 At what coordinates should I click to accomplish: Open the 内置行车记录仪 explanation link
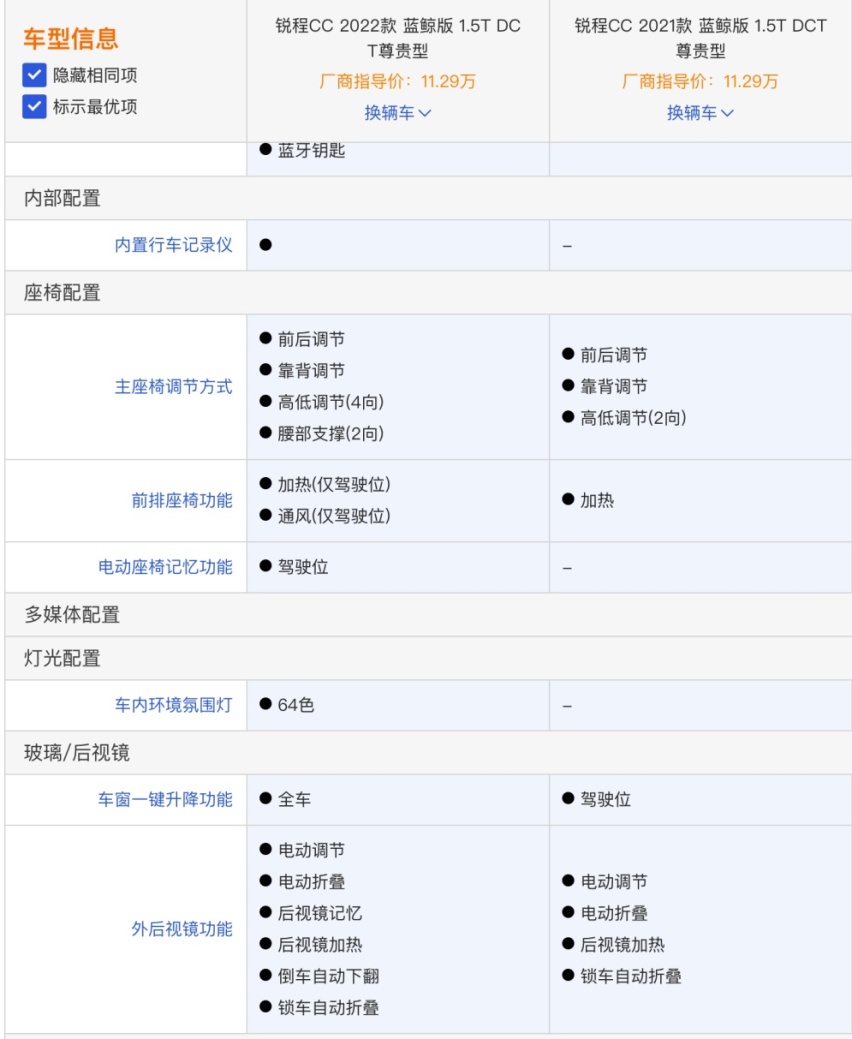173,245
